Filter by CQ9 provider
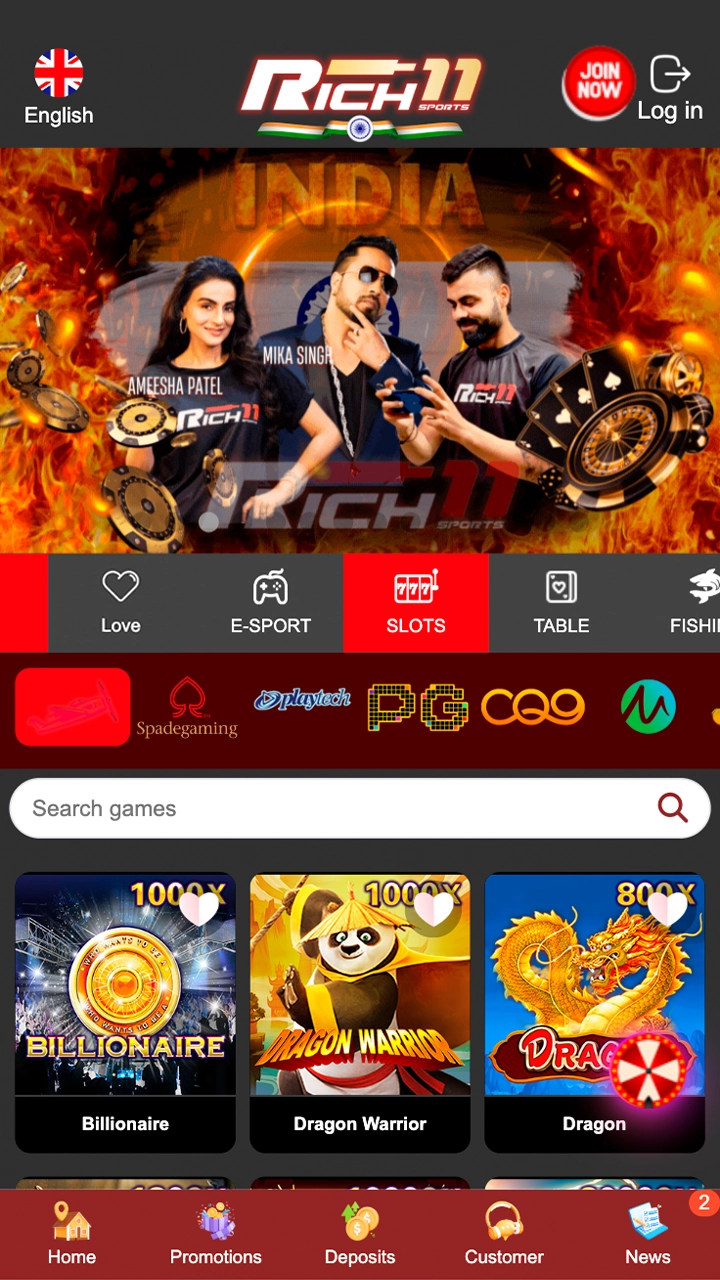 point(532,708)
